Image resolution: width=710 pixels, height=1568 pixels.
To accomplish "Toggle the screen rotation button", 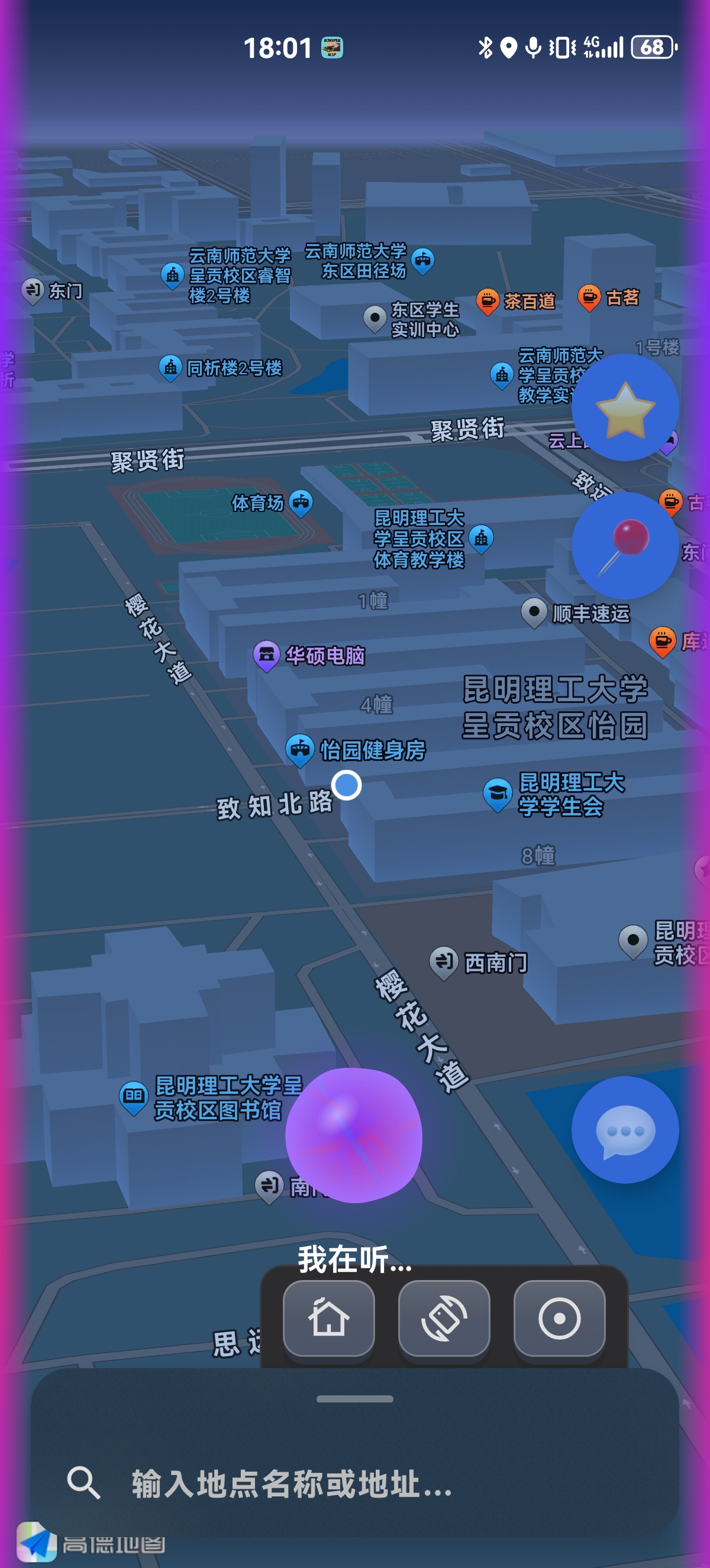I will click(444, 1318).
